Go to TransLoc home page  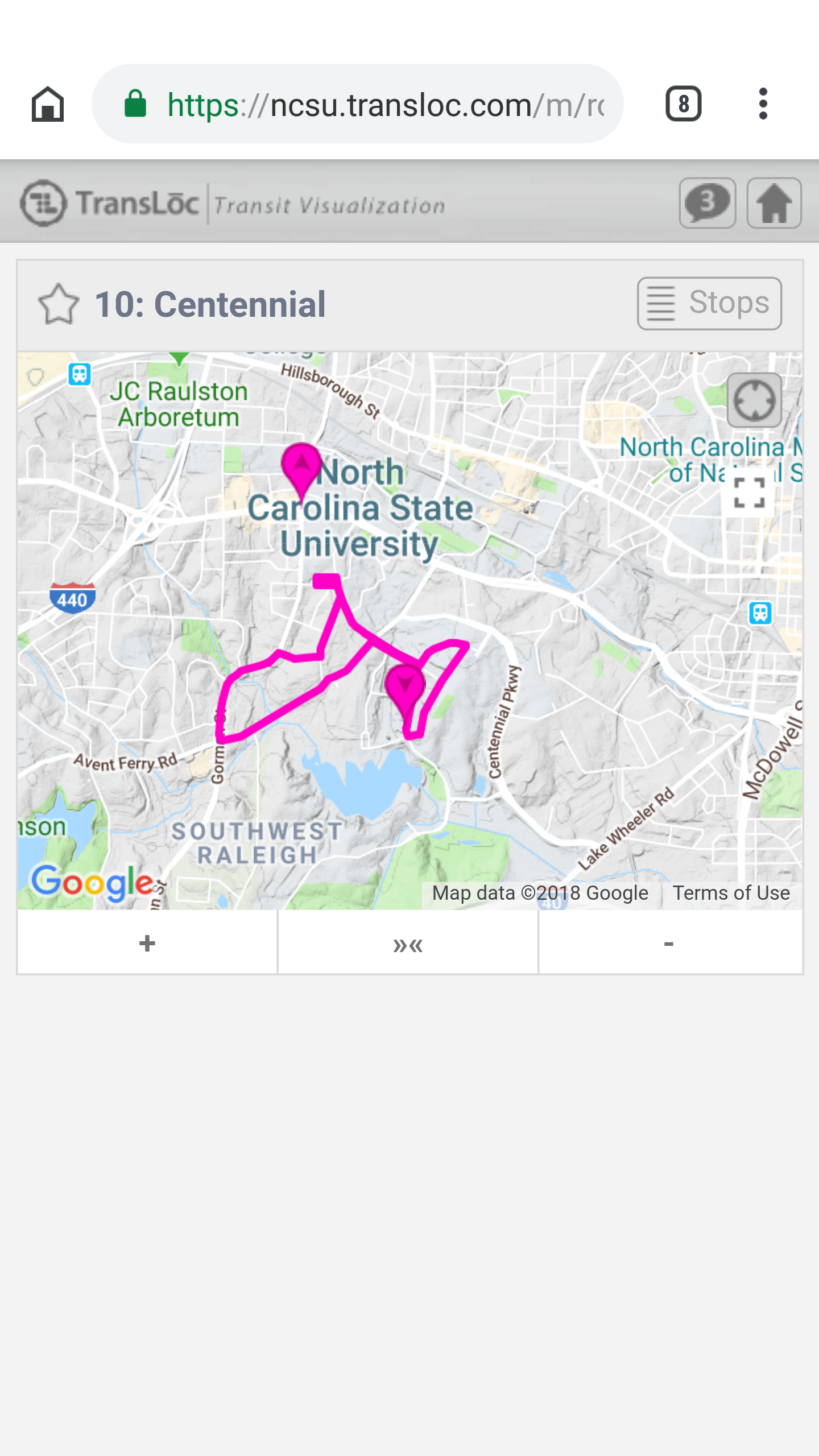(x=773, y=203)
